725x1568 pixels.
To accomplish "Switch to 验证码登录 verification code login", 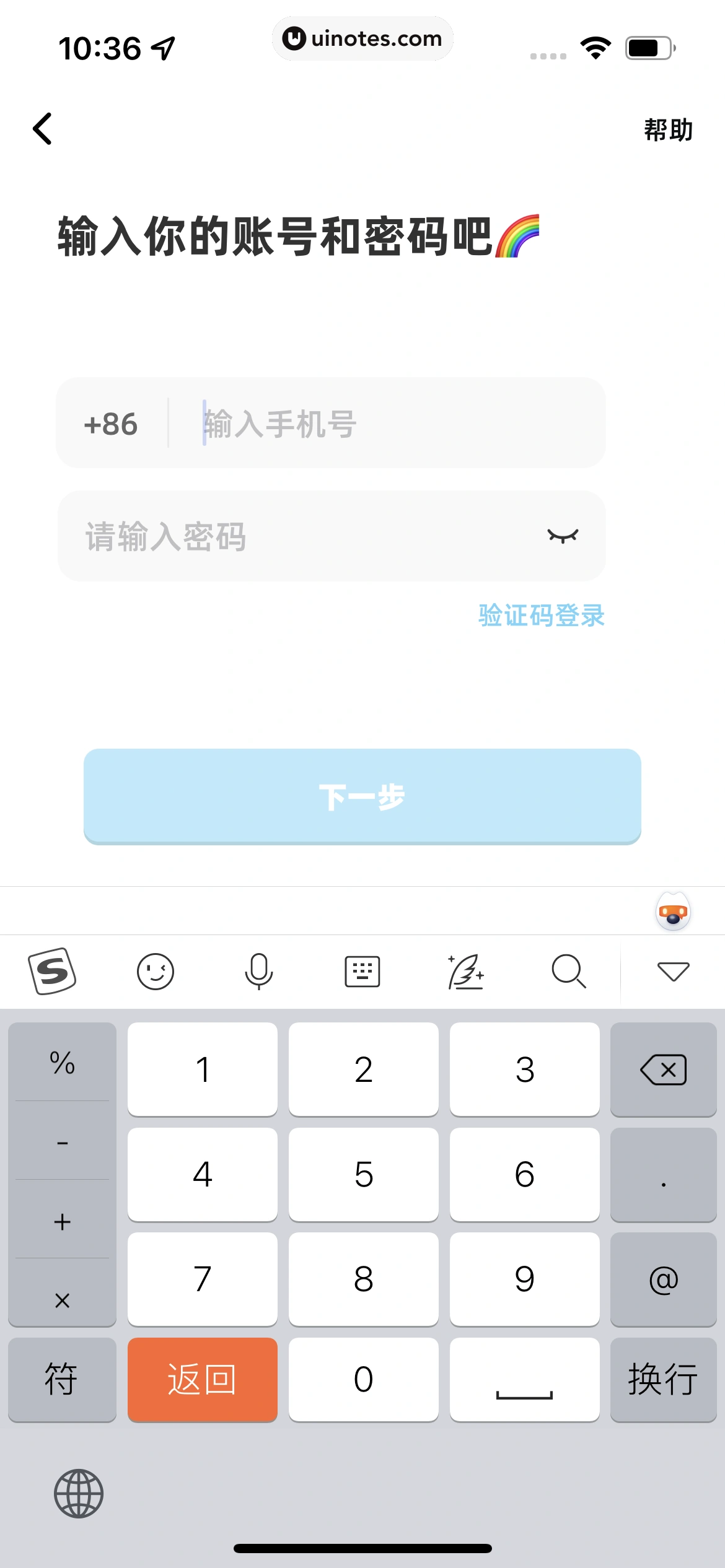I will coord(541,616).
